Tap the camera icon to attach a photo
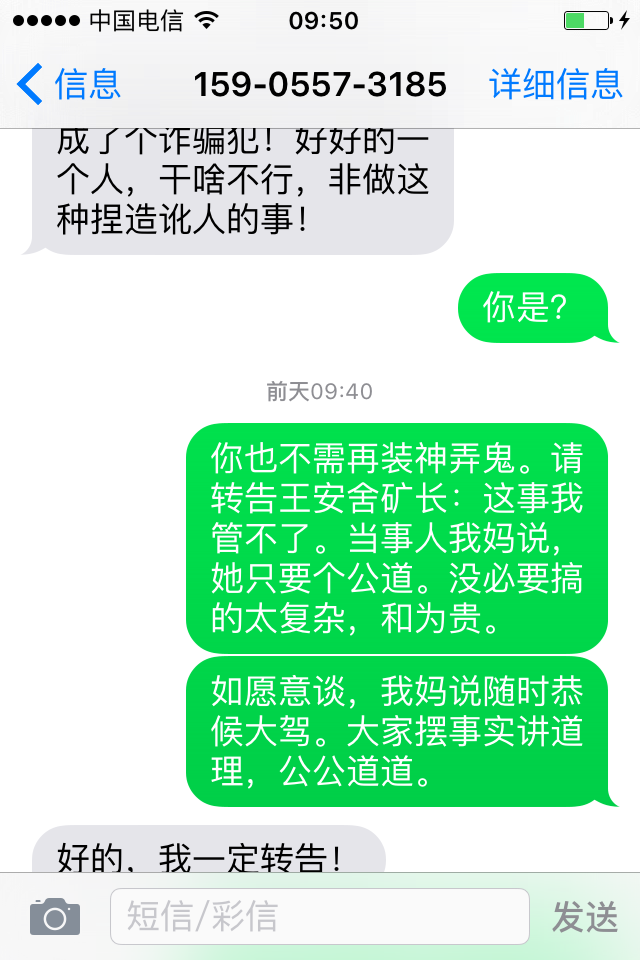The width and height of the screenshot is (640, 960). tap(54, 916)
